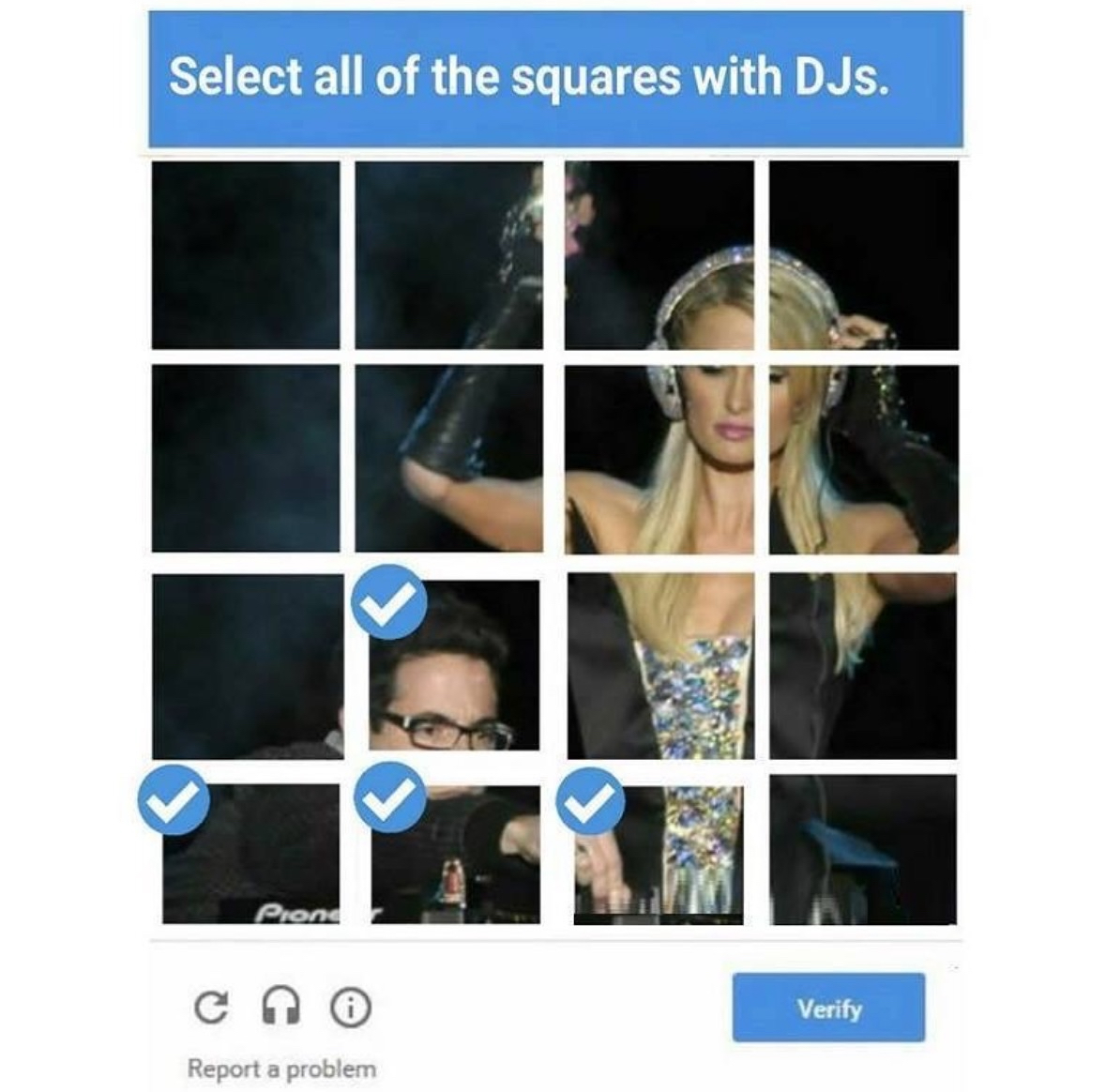This screenshot has width=1106, height=1092.
Task: Tap the Verify button
Action: tap(828, 1008)
